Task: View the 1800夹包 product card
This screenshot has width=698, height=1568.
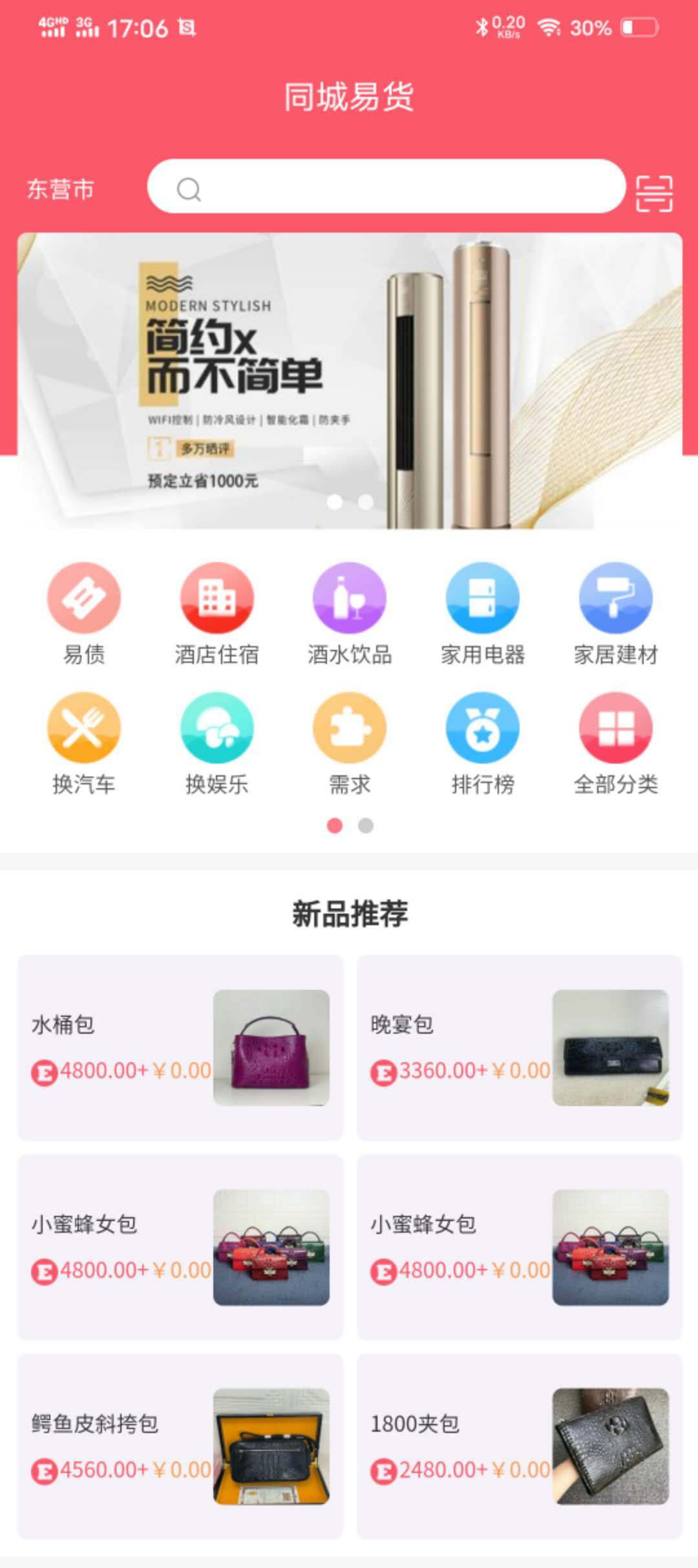Action: [x=519, y=1446]
